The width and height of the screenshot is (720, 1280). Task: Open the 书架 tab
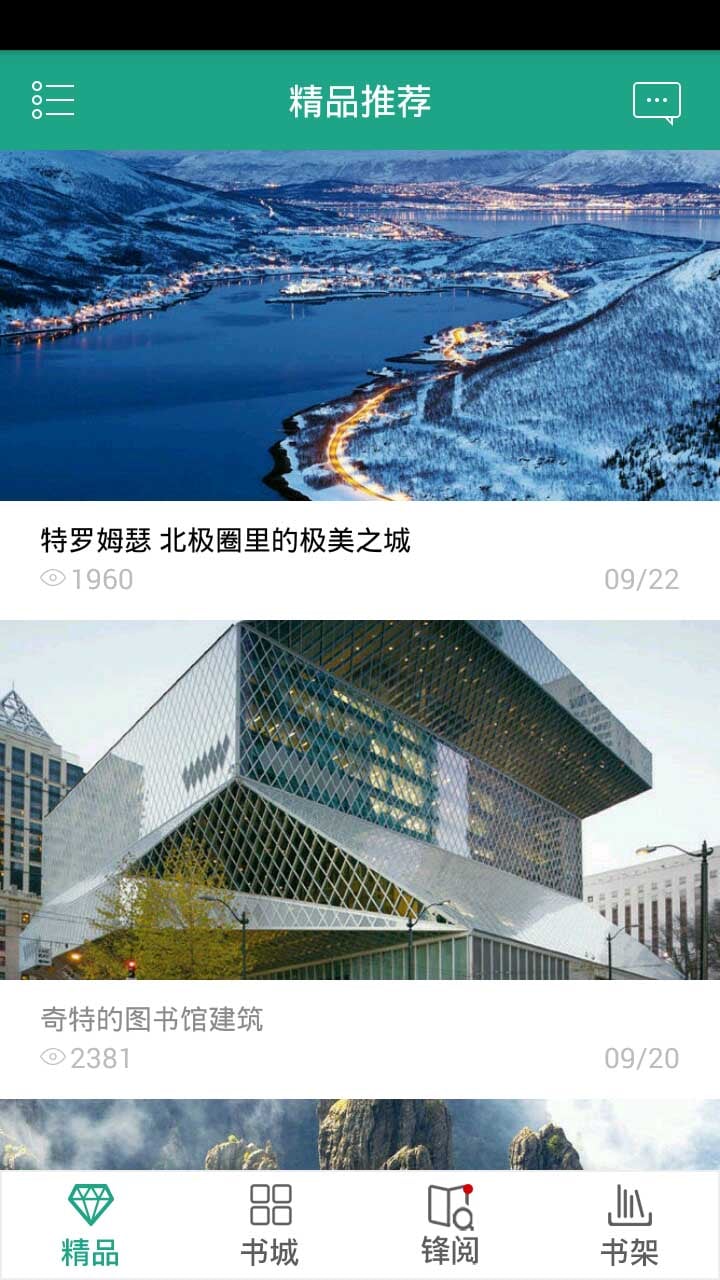[630, 1225]
